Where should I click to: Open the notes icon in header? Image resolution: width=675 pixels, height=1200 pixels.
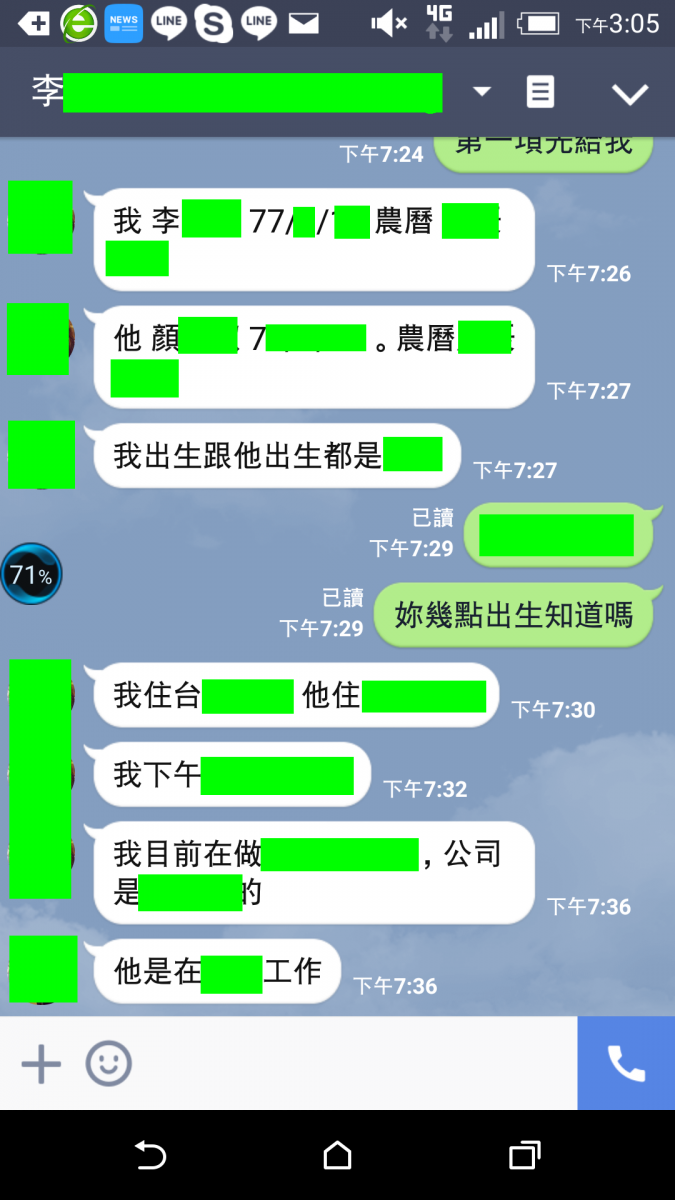pos(540,92)
